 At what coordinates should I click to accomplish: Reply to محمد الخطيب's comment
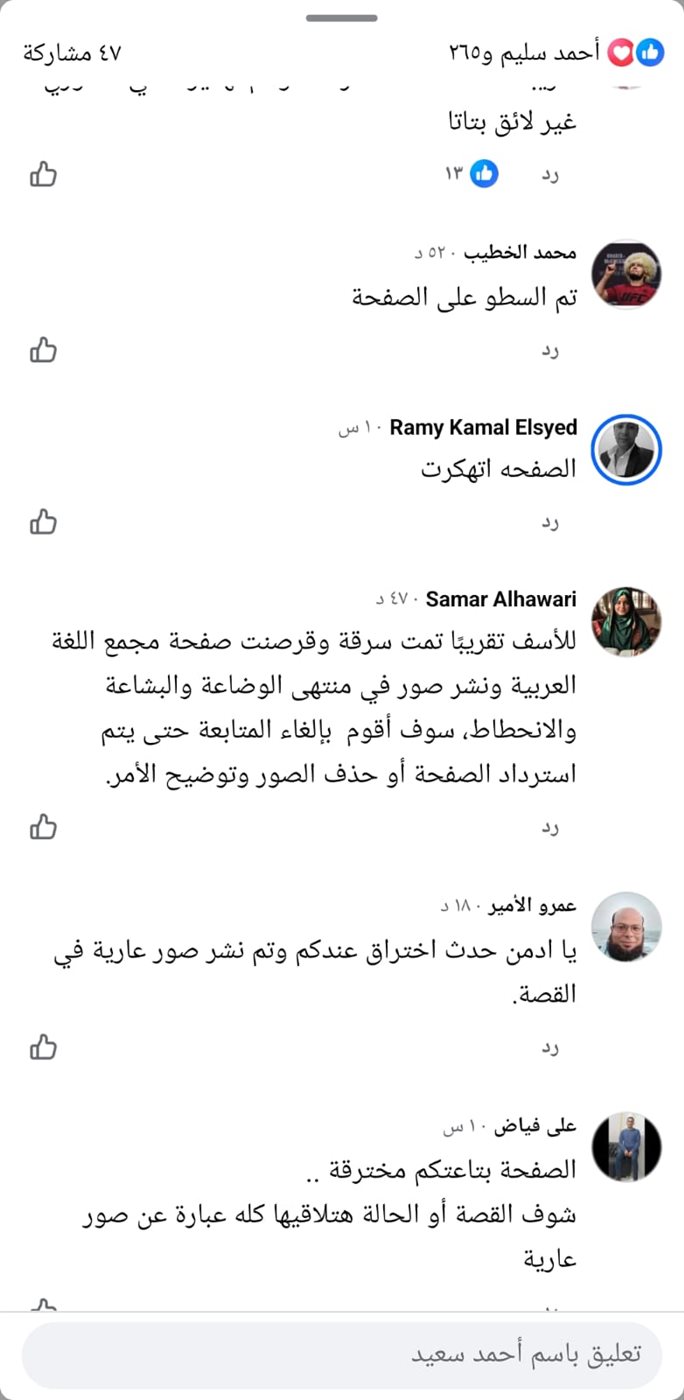click(550, 351)
